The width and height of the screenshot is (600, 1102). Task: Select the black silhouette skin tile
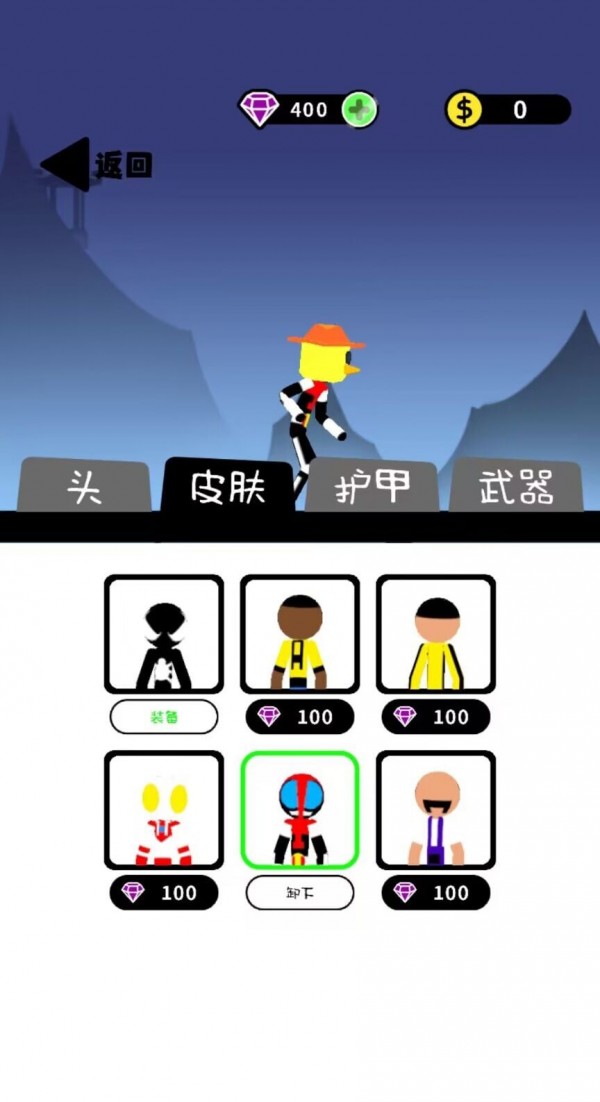[164, 634]
